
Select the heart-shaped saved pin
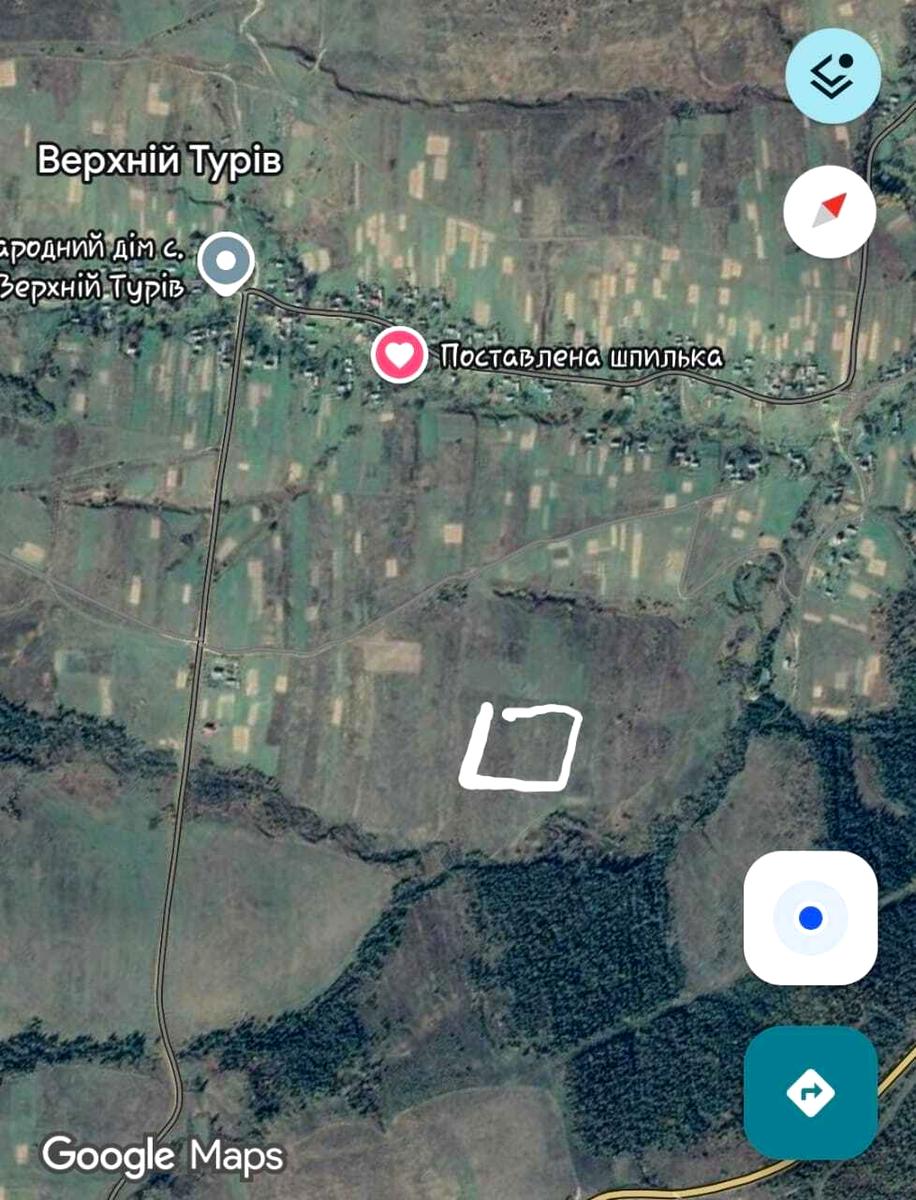399,355
